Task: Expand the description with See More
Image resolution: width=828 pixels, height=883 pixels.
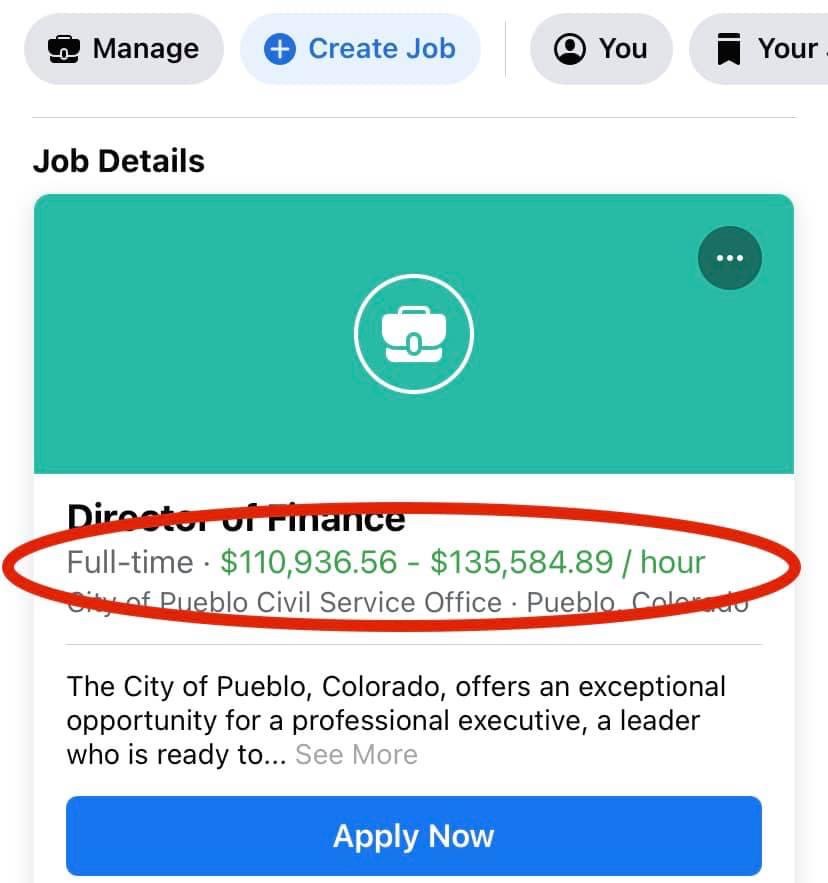Action: pyautogui.click(x=356, y=754)
